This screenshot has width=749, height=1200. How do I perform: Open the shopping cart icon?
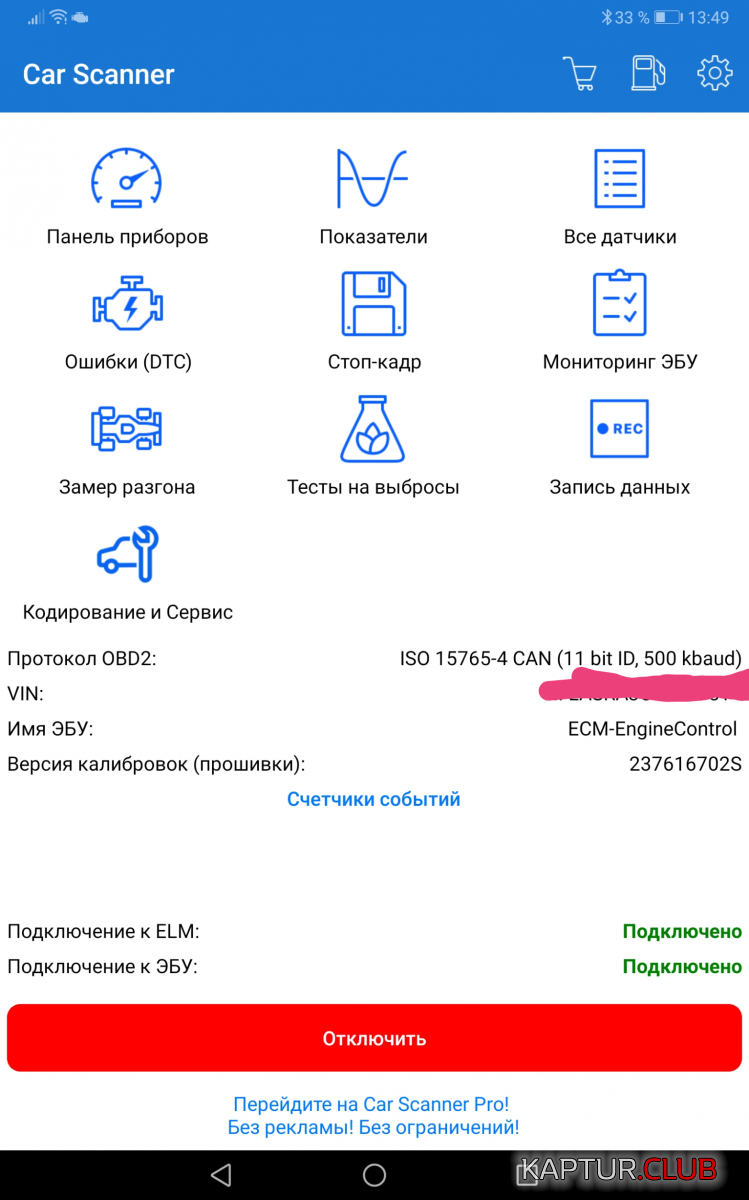coord(580,74)
